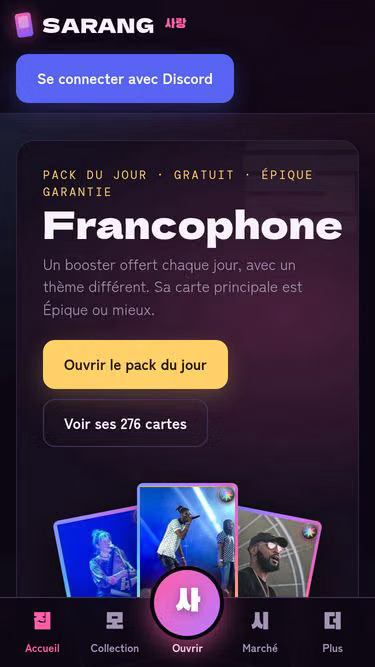Open the daily pack with Ouvrir le pack du jour

135,365
